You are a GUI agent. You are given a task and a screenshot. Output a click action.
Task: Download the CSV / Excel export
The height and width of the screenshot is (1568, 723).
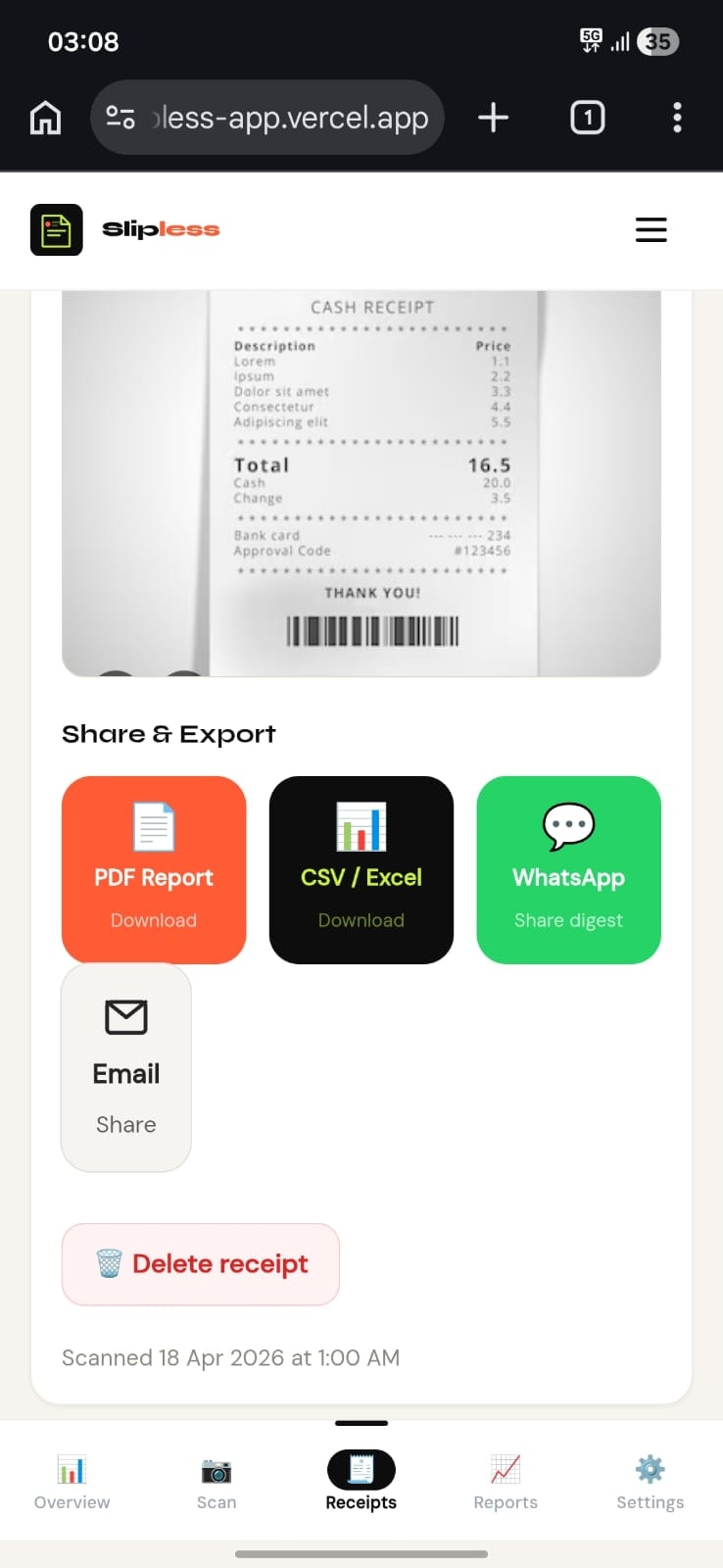(361, 869)
